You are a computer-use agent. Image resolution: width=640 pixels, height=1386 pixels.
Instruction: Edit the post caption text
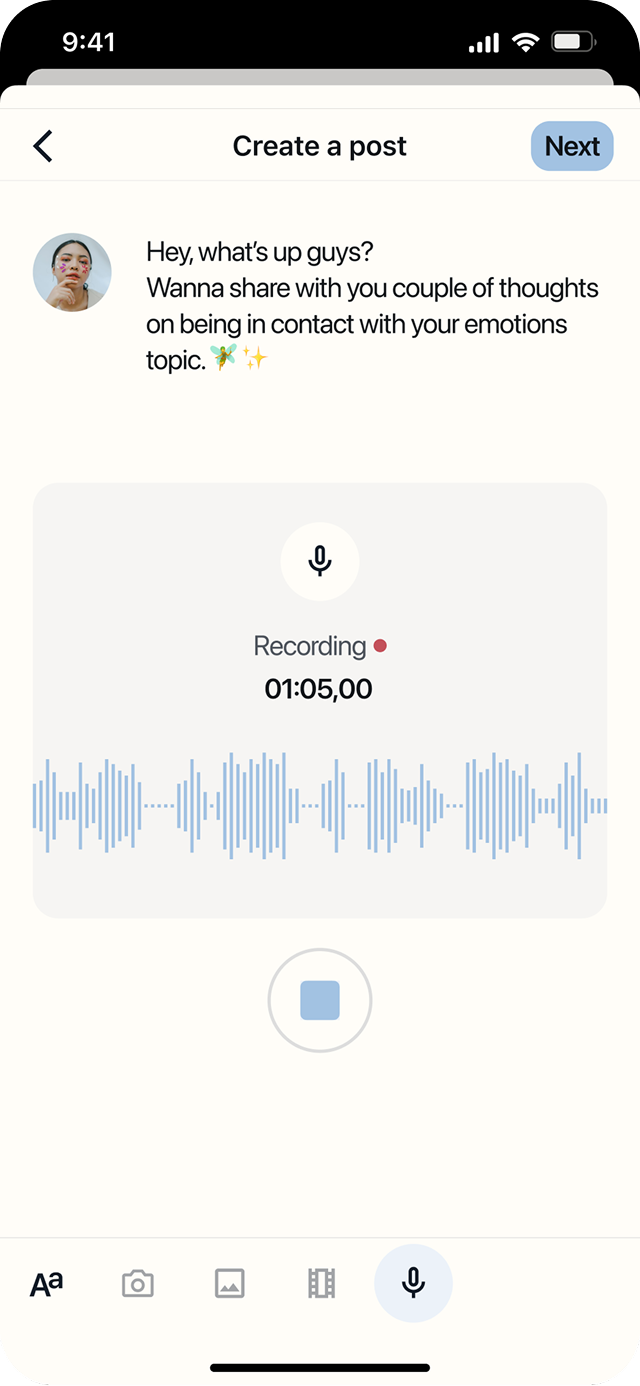coord(372,306)
